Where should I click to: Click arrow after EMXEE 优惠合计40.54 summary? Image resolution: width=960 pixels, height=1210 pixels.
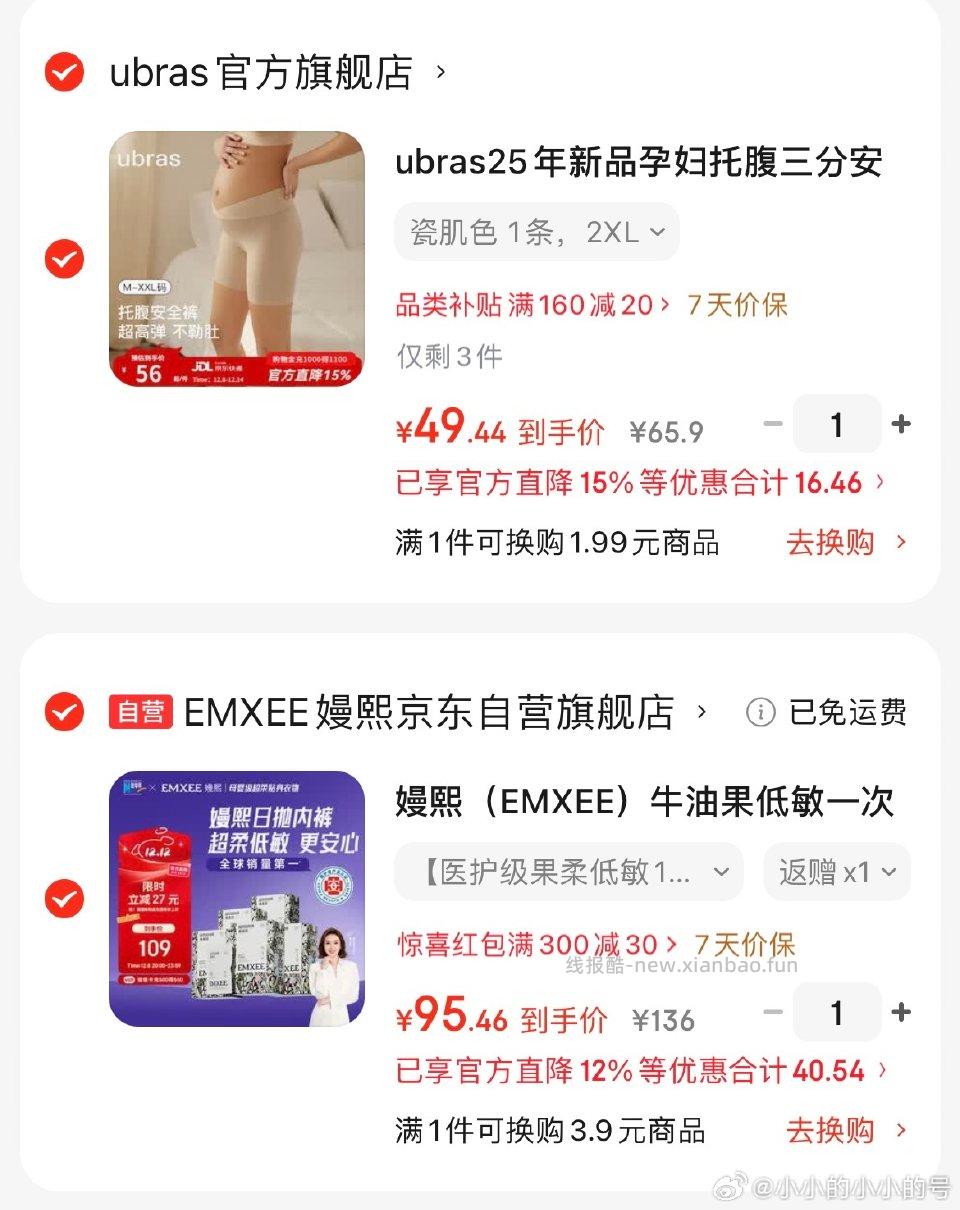tap(881, 1071)
